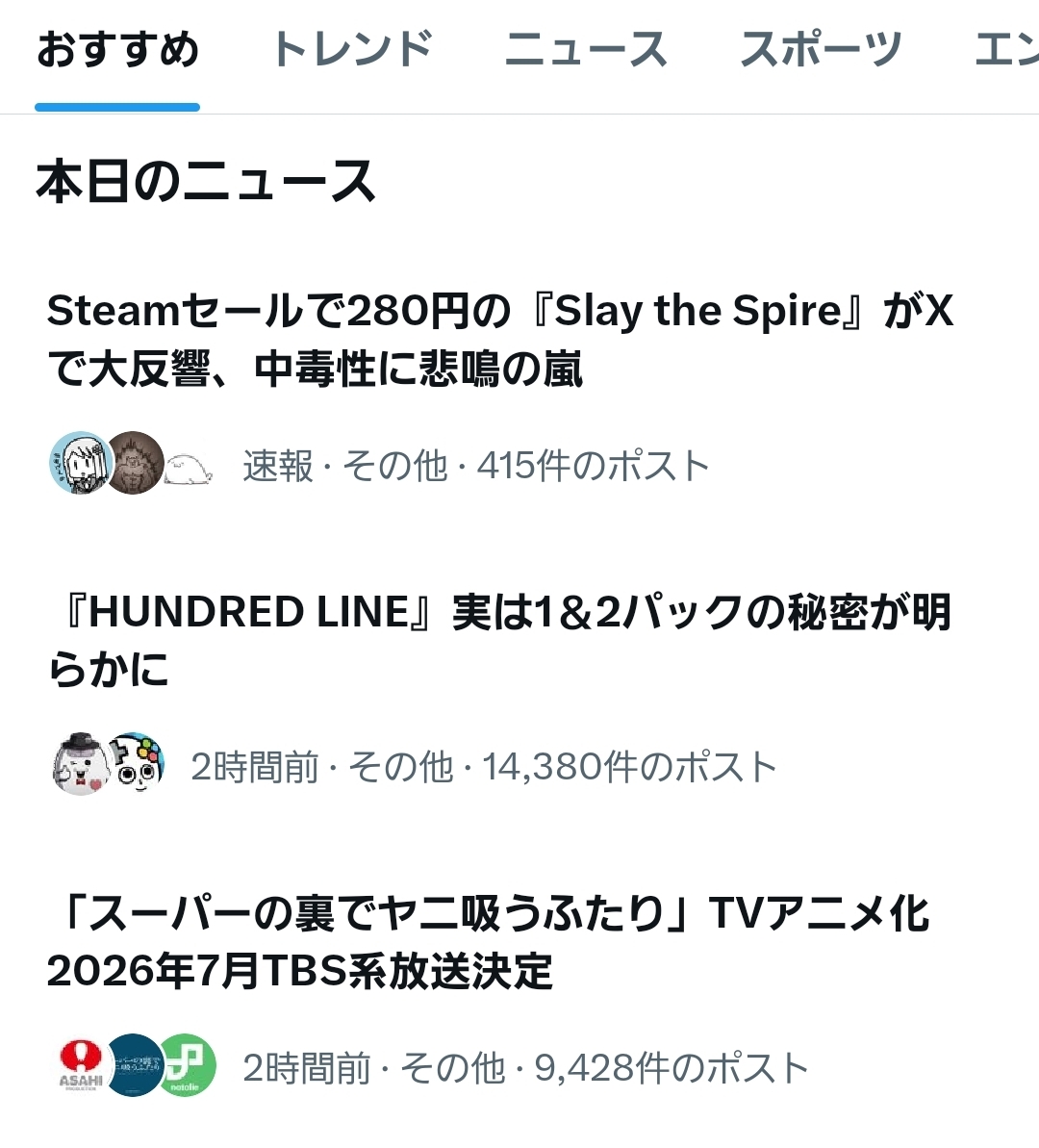Open the スーパーの裏でヤニ吸うふたり anime news

489,942
